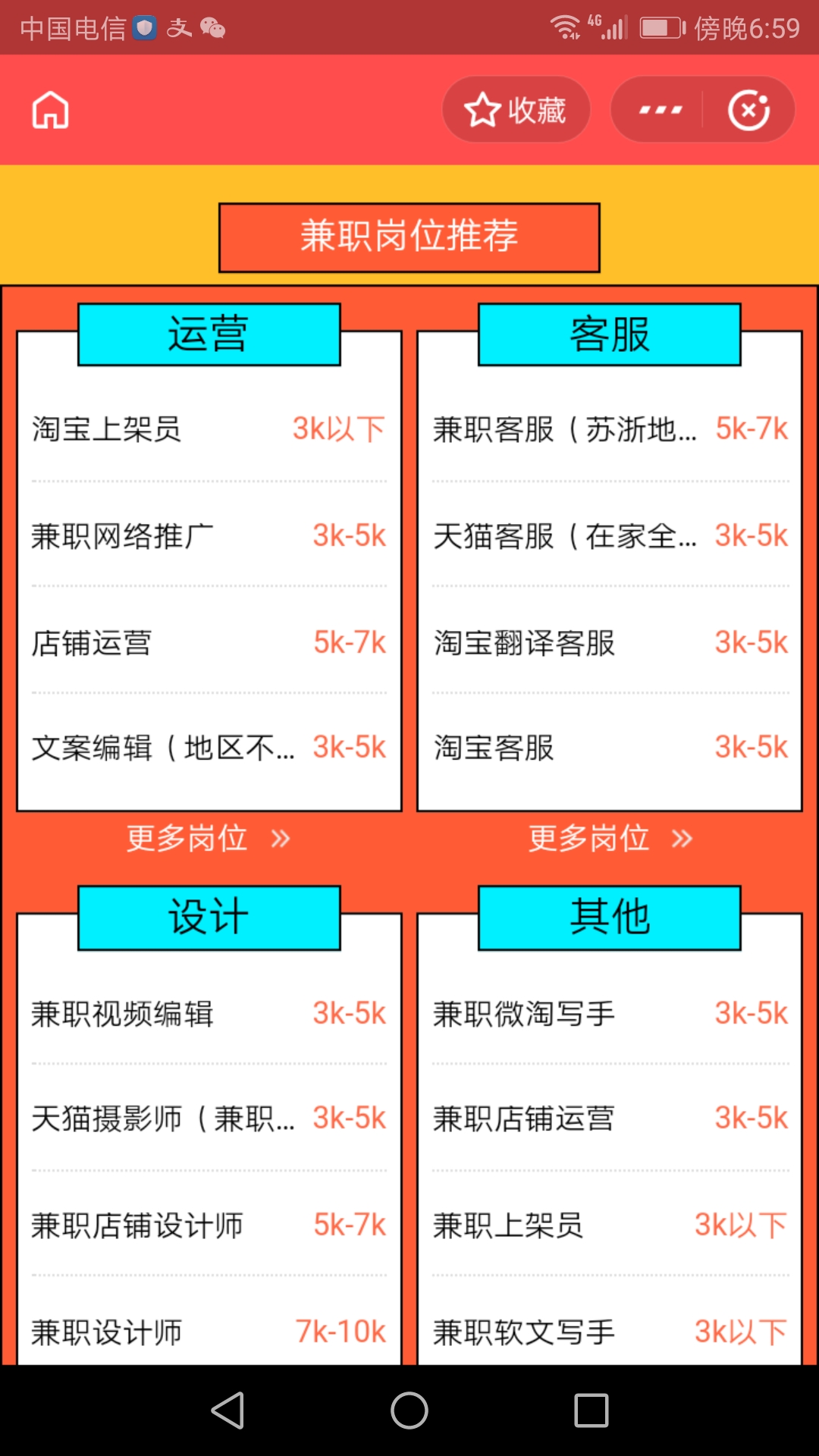Select the 客服 category header
The height and width of the screenshot is (1456, 819).
[x=610, y=334]
